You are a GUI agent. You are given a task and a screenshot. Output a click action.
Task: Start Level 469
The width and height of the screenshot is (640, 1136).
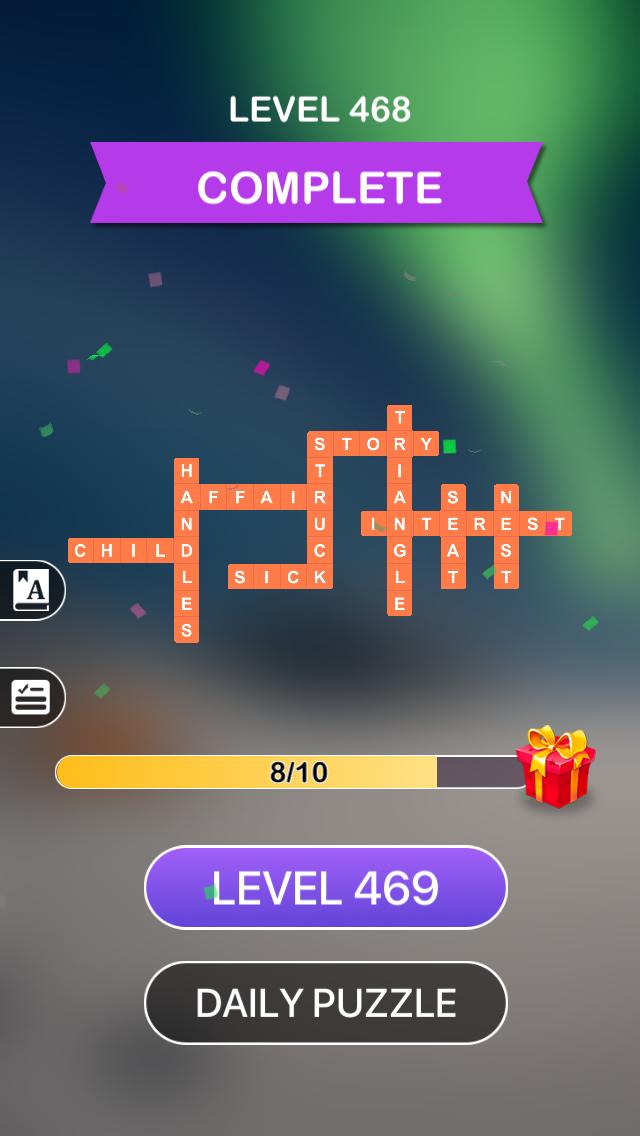point(325,887)
